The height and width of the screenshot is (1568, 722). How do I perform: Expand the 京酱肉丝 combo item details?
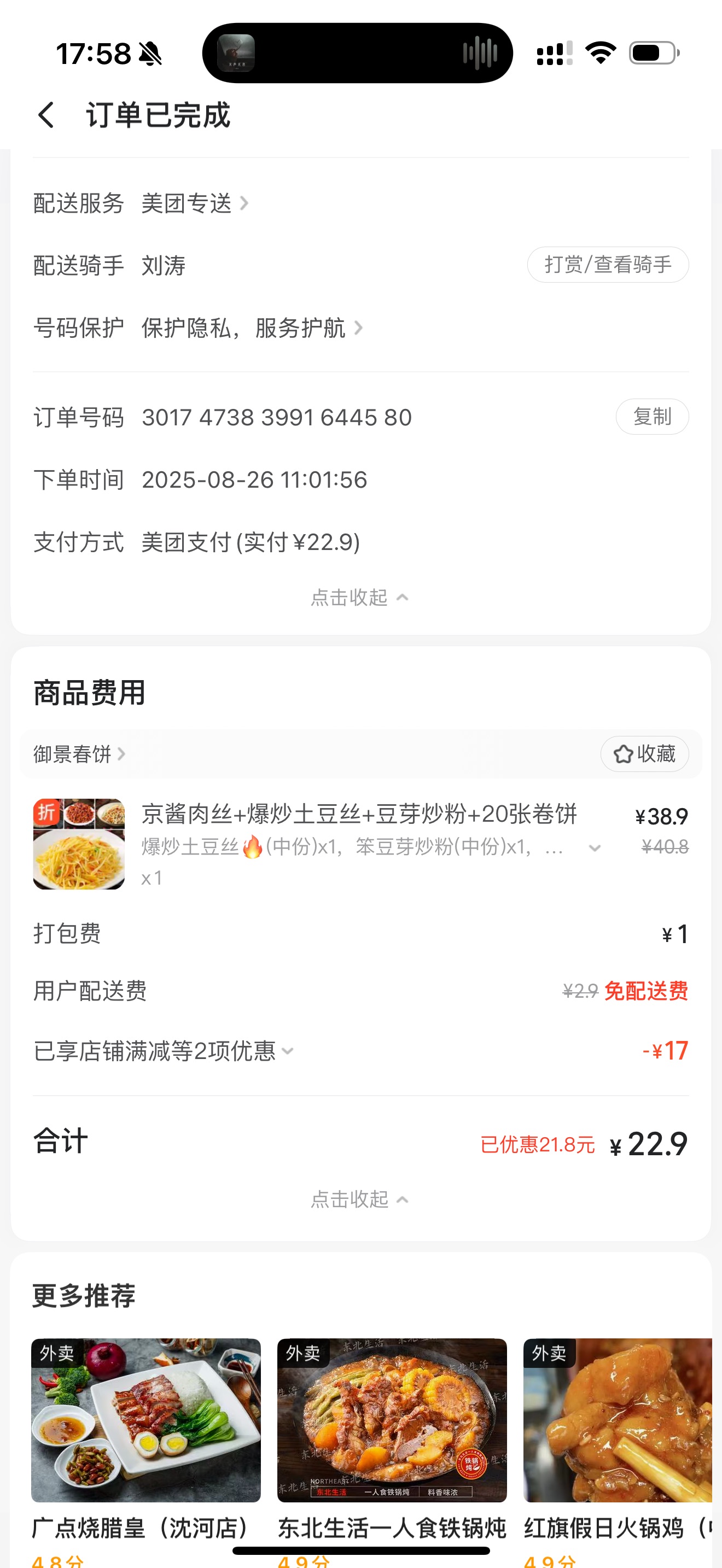[594, 847]
